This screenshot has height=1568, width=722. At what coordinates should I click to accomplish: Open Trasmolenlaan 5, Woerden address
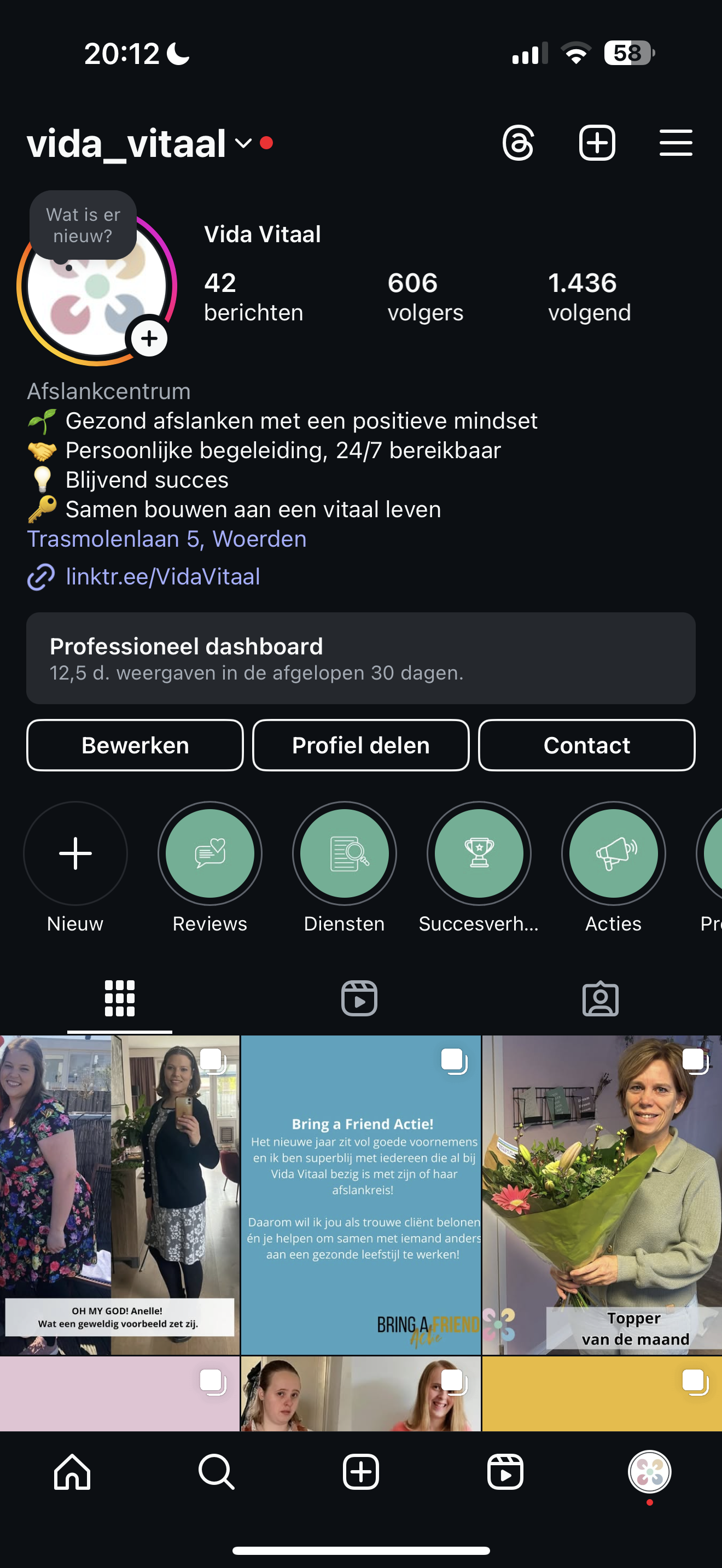point(167,539)
